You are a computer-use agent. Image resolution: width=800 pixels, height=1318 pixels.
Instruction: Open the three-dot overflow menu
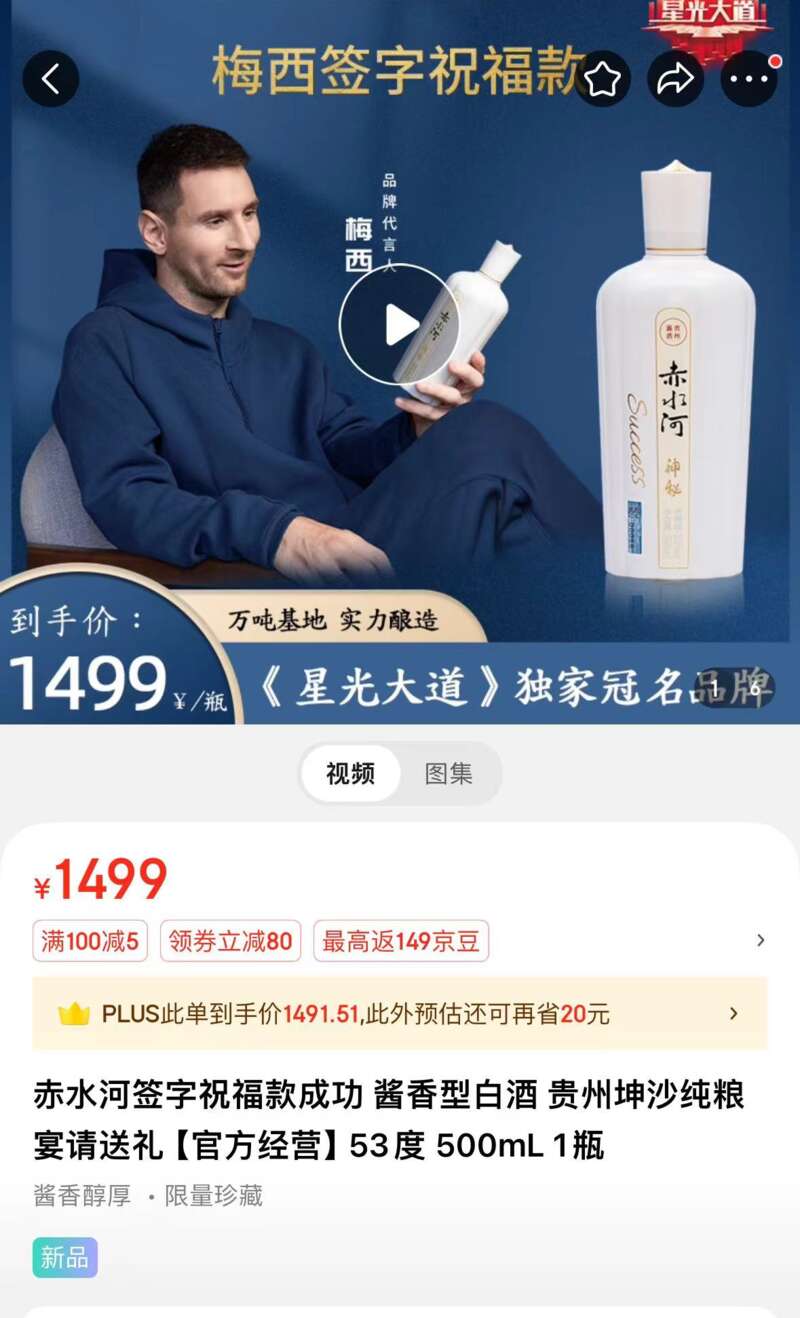point(748,78)
